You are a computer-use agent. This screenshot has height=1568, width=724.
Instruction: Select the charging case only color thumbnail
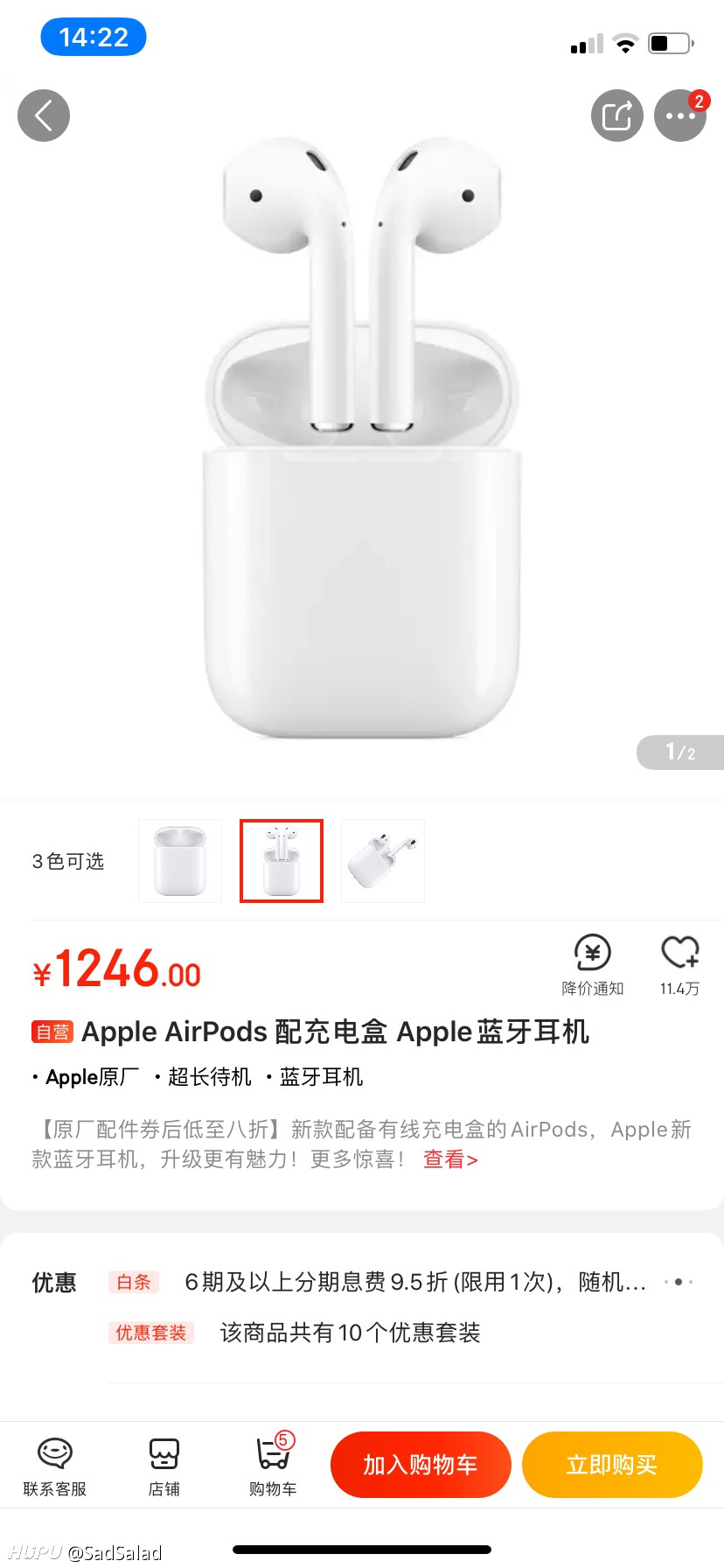pyautogui.click(x=180, y=861)
